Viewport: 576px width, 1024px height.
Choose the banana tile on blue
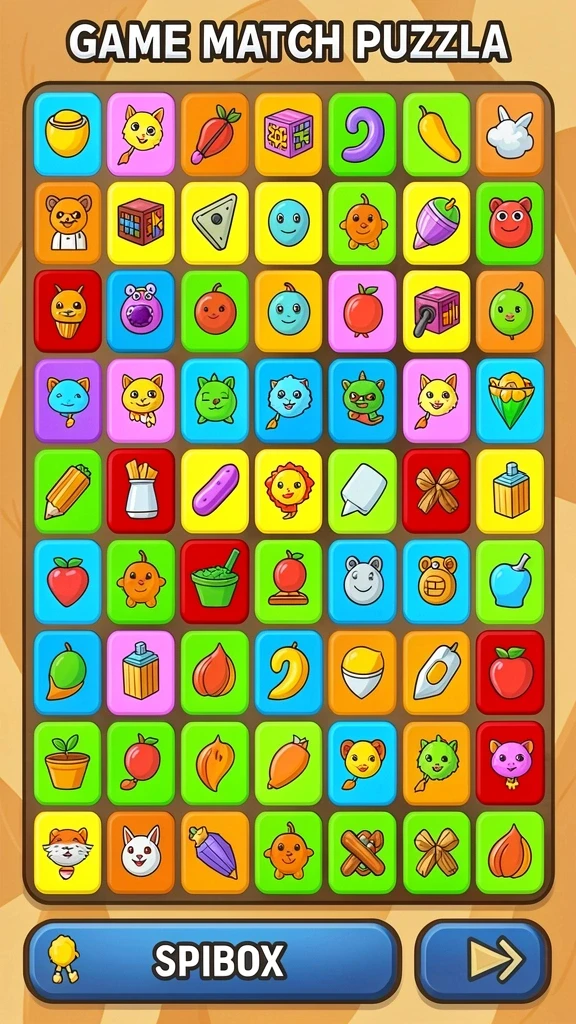tap(289, 672)
